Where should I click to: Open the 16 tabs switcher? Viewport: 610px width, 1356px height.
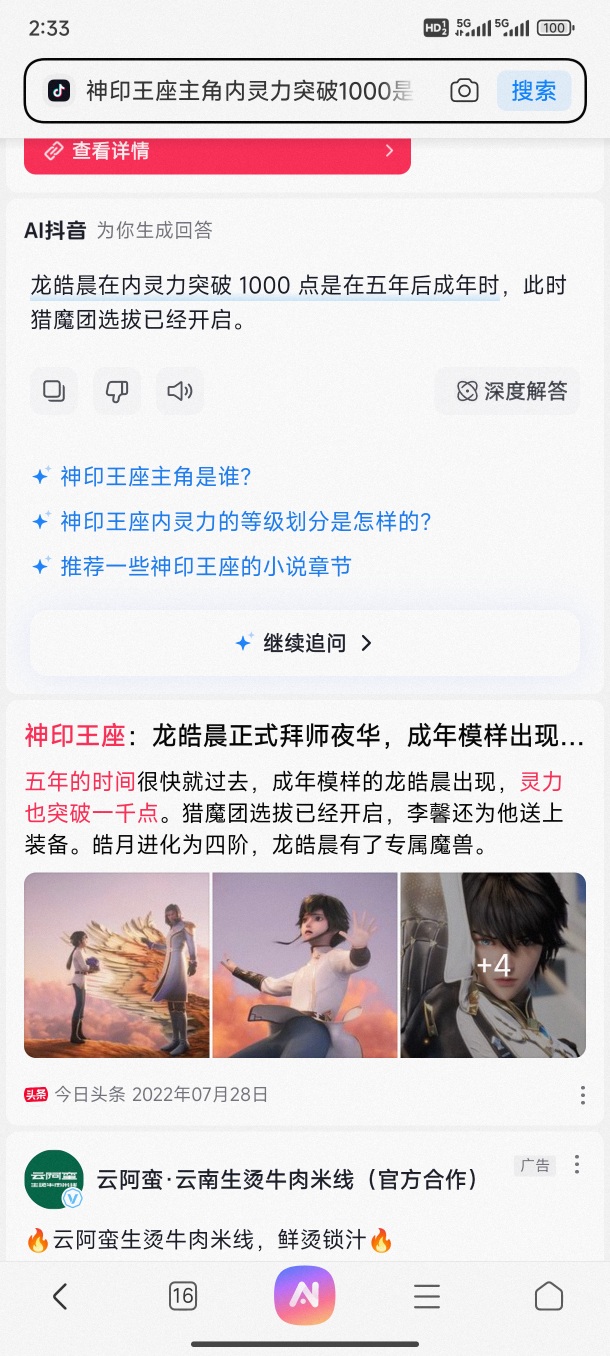click(182, 1296)
